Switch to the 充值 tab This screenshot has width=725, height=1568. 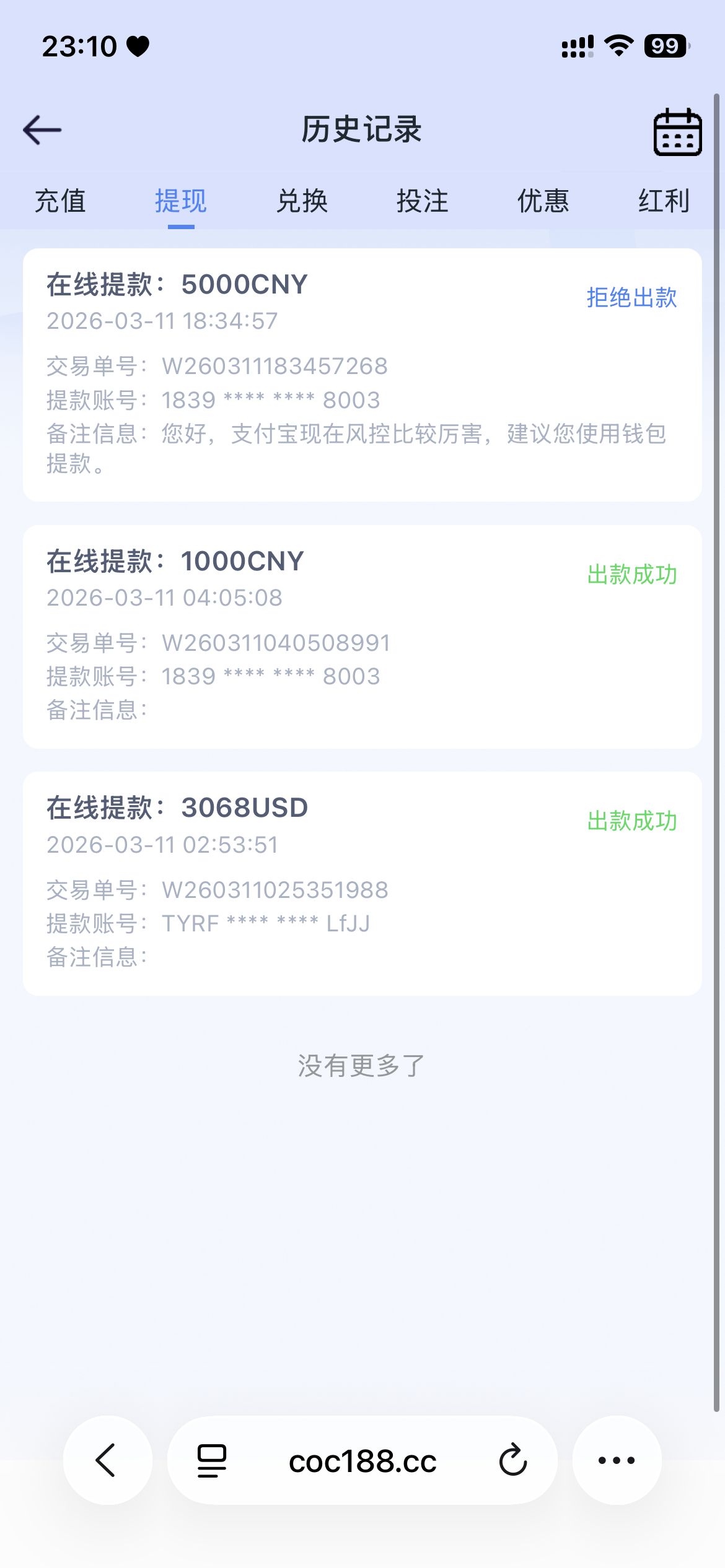click(x=61, y=201)
